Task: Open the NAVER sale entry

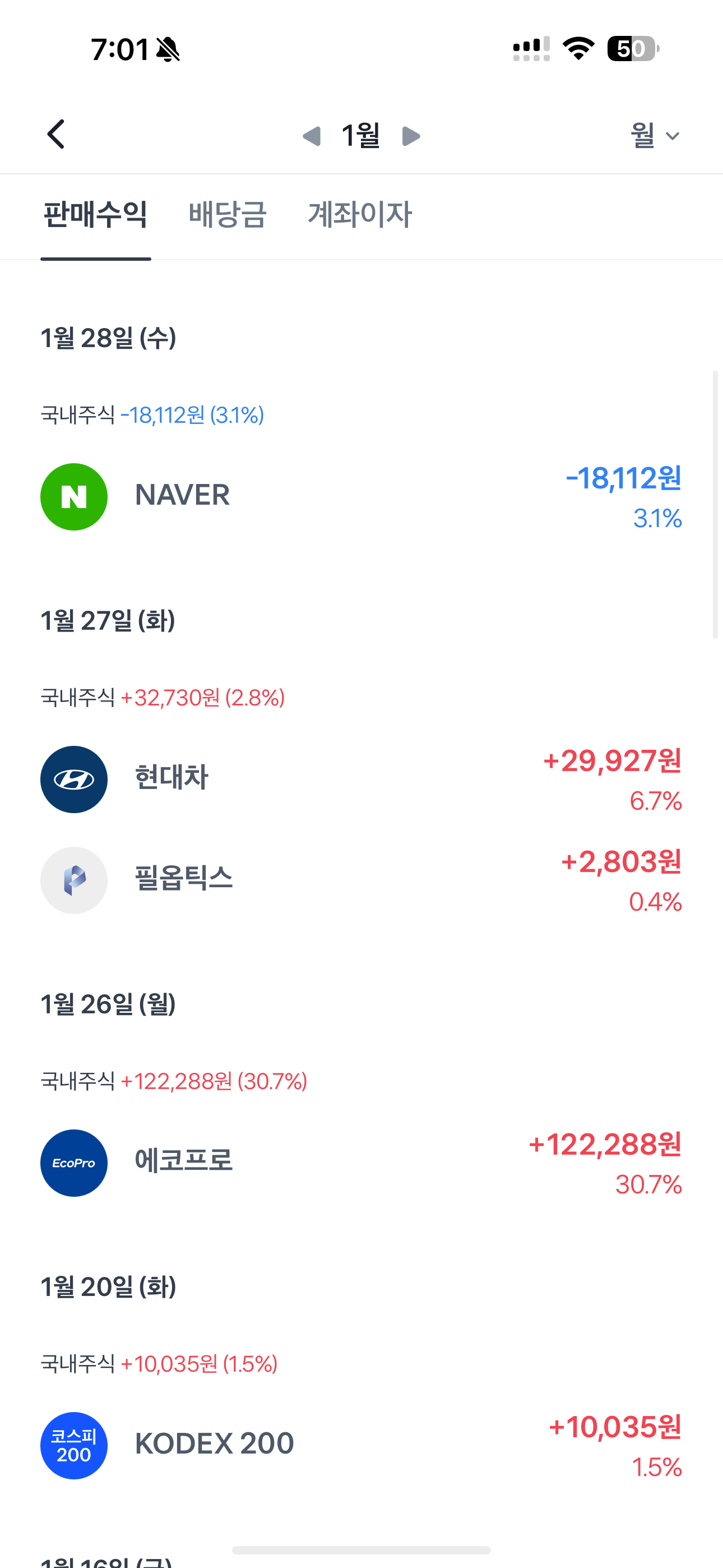Action: [361, 497]
